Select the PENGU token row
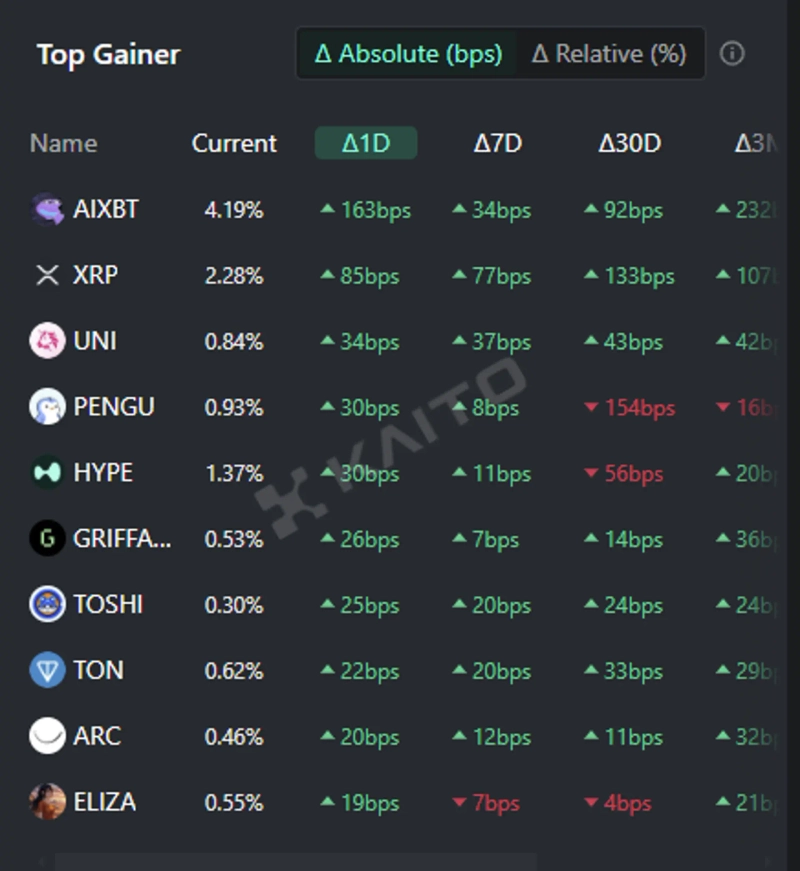 click(113, 407)
